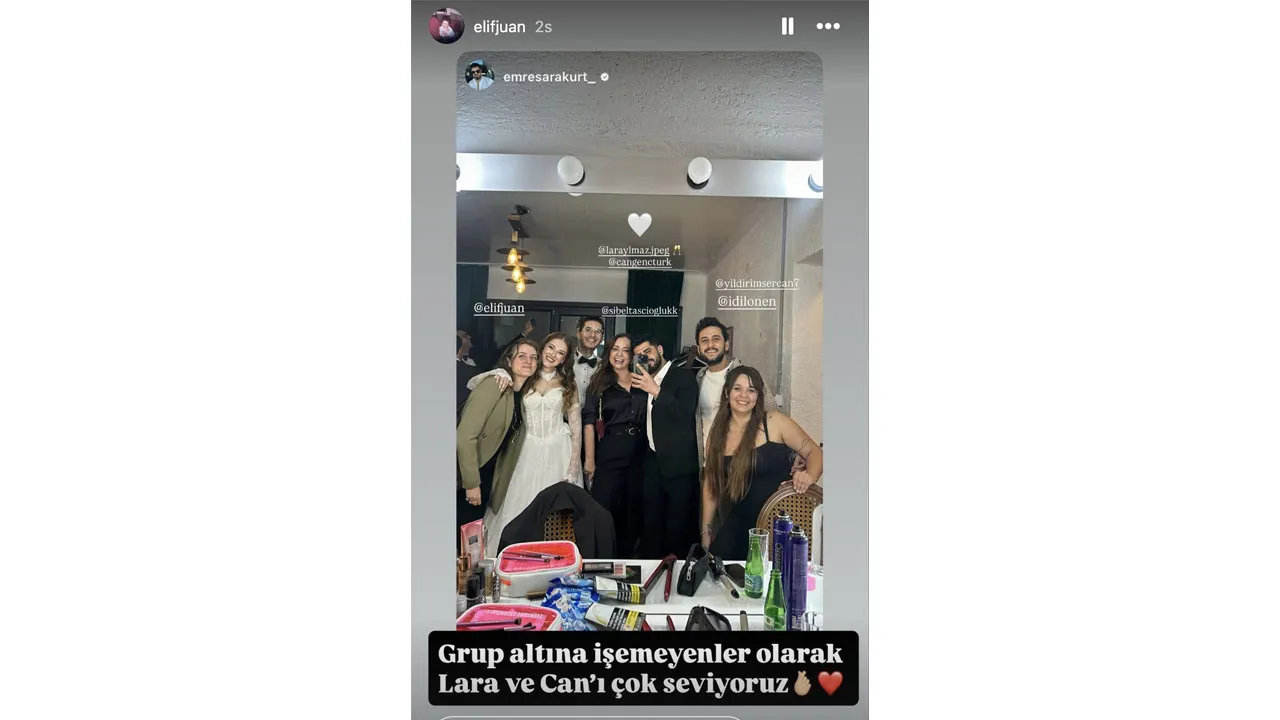Open the story's more options menu
The height and width of the screenshot is (720, 1280).
(828, 27)
